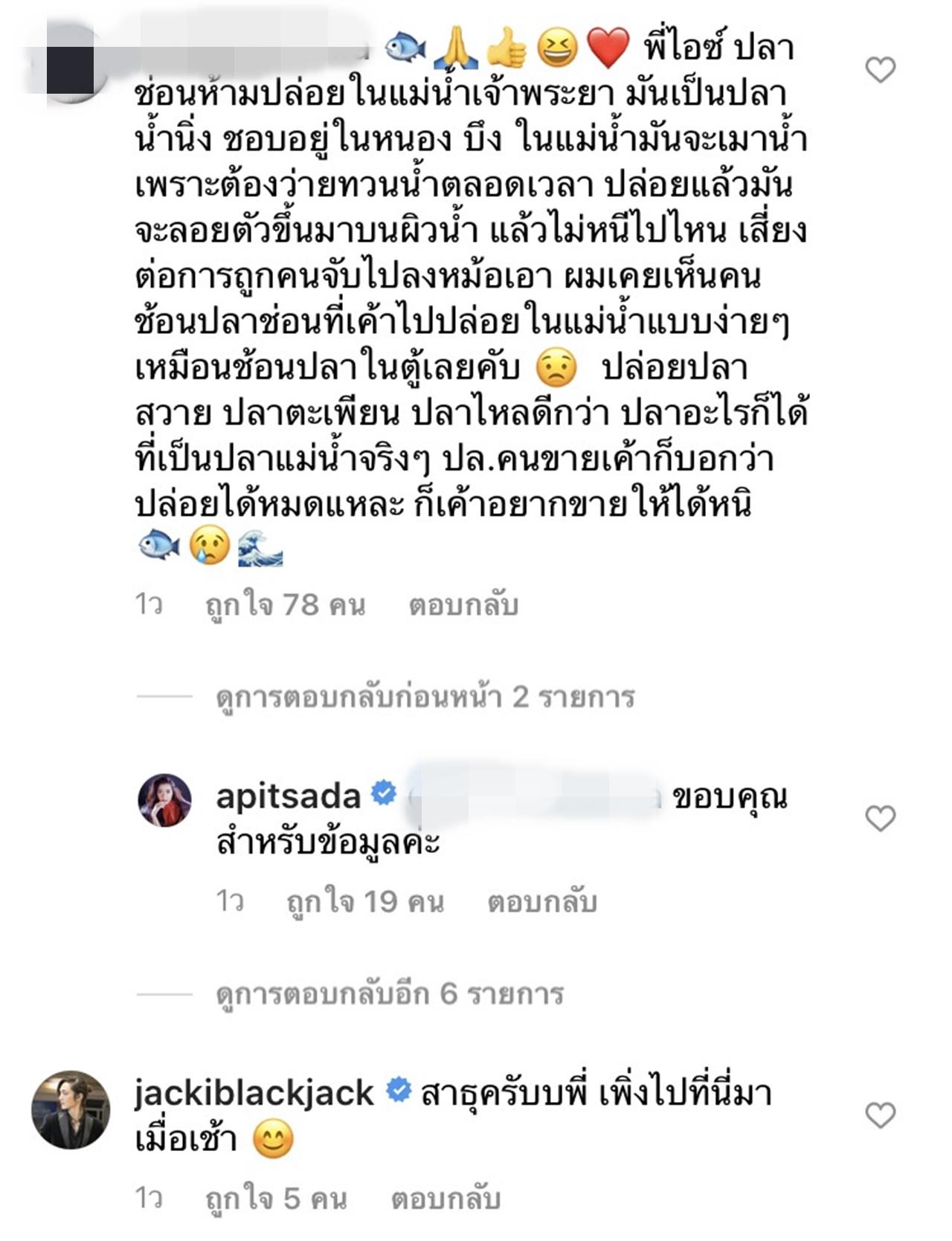View who liked the 78-like comment
The image size is (952, 1241).
tap(286, 605)
